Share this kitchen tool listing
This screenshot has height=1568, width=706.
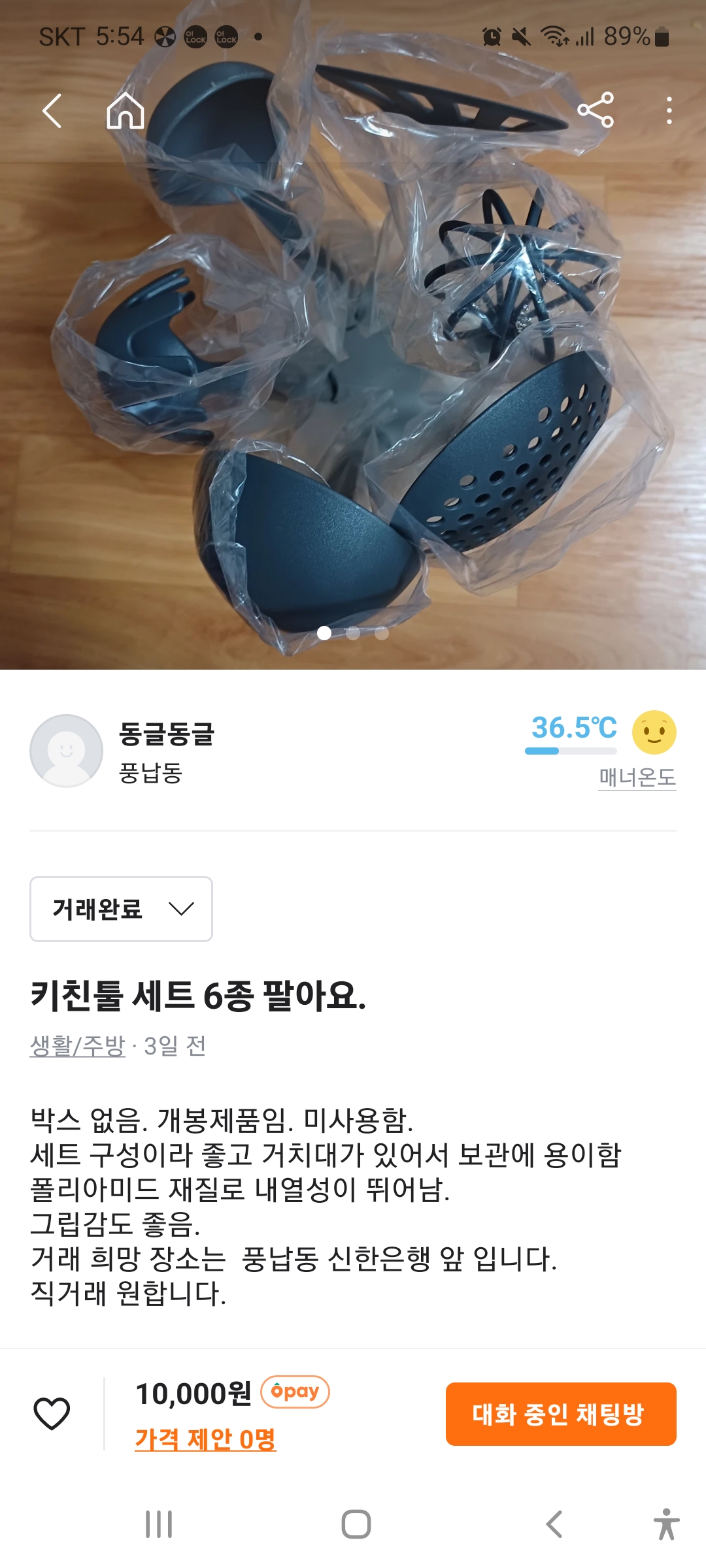tap(596, 110)
